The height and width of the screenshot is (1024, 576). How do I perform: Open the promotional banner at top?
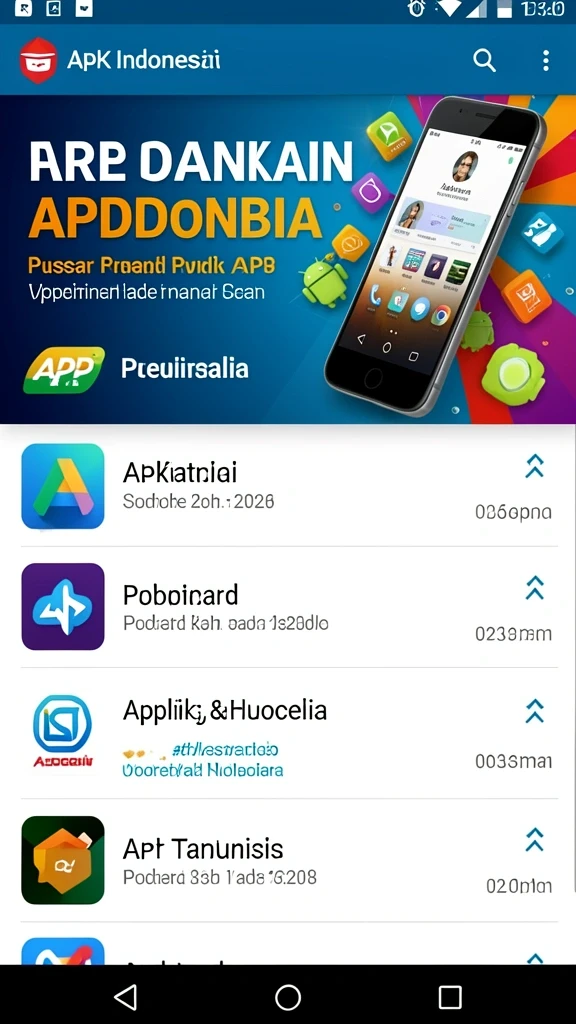[x=288, y=259]
